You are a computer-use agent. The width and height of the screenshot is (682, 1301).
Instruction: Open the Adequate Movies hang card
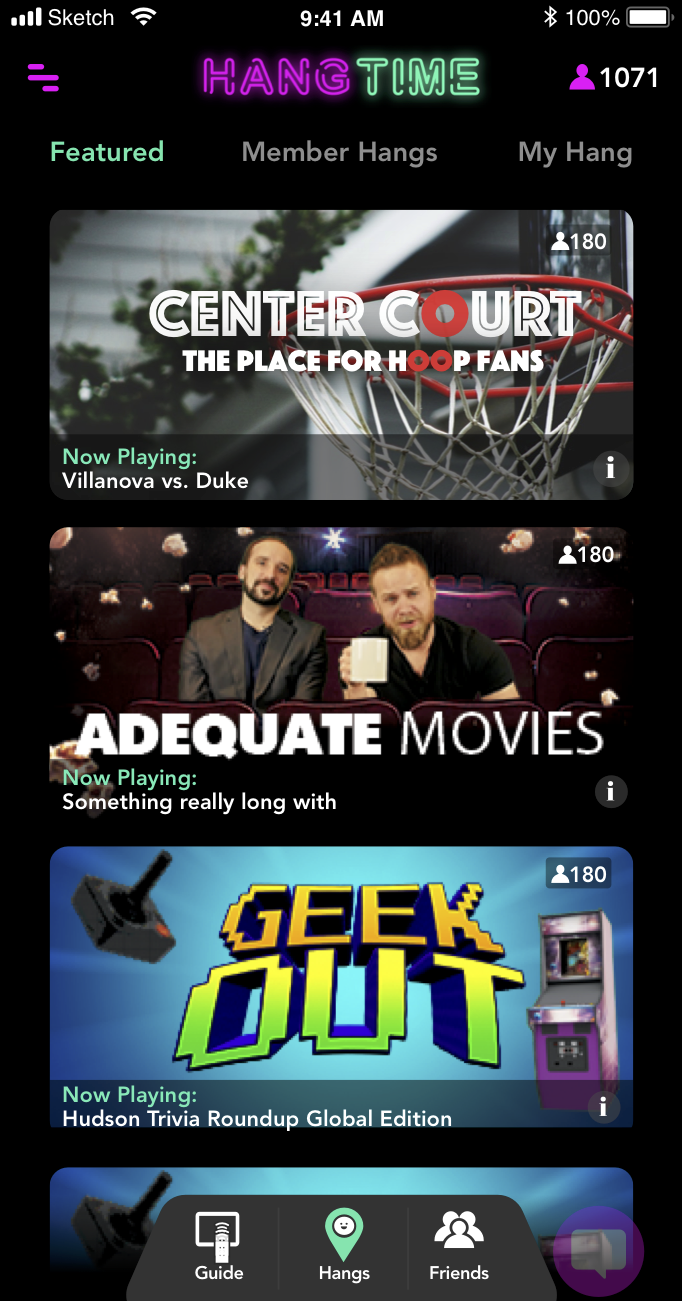(x=341, y=672)
